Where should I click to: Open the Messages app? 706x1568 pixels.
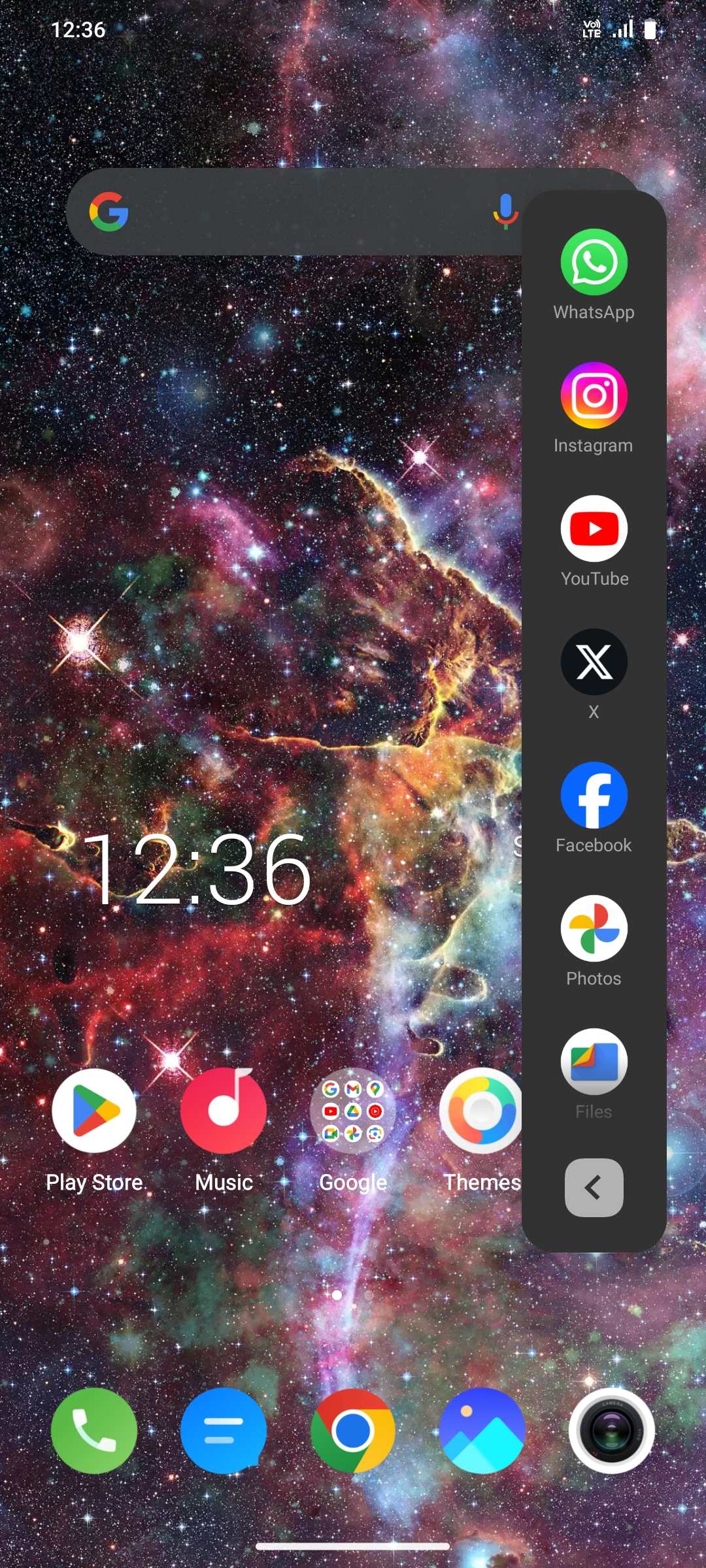tap(224, 1431)
